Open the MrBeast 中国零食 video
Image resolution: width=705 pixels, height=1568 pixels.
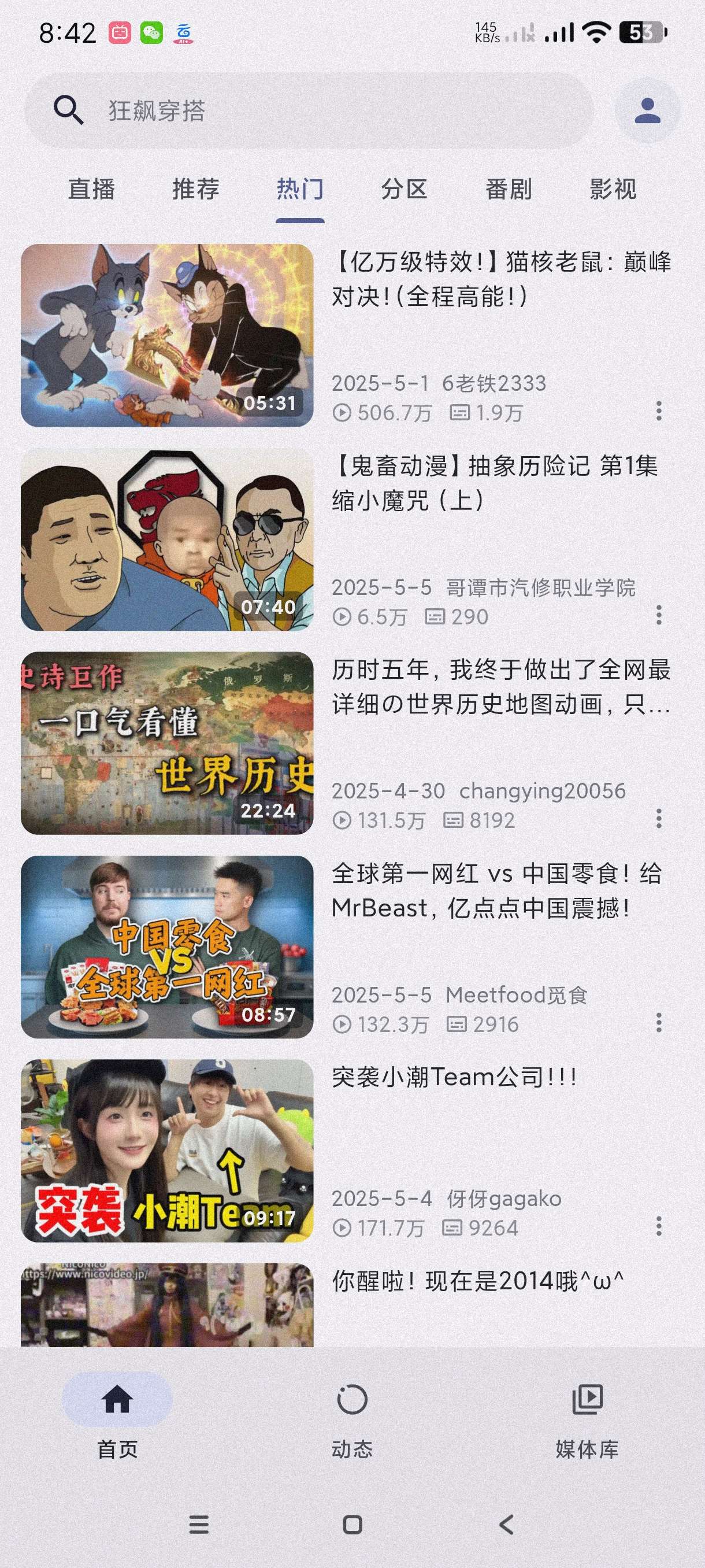click(167, 946)
